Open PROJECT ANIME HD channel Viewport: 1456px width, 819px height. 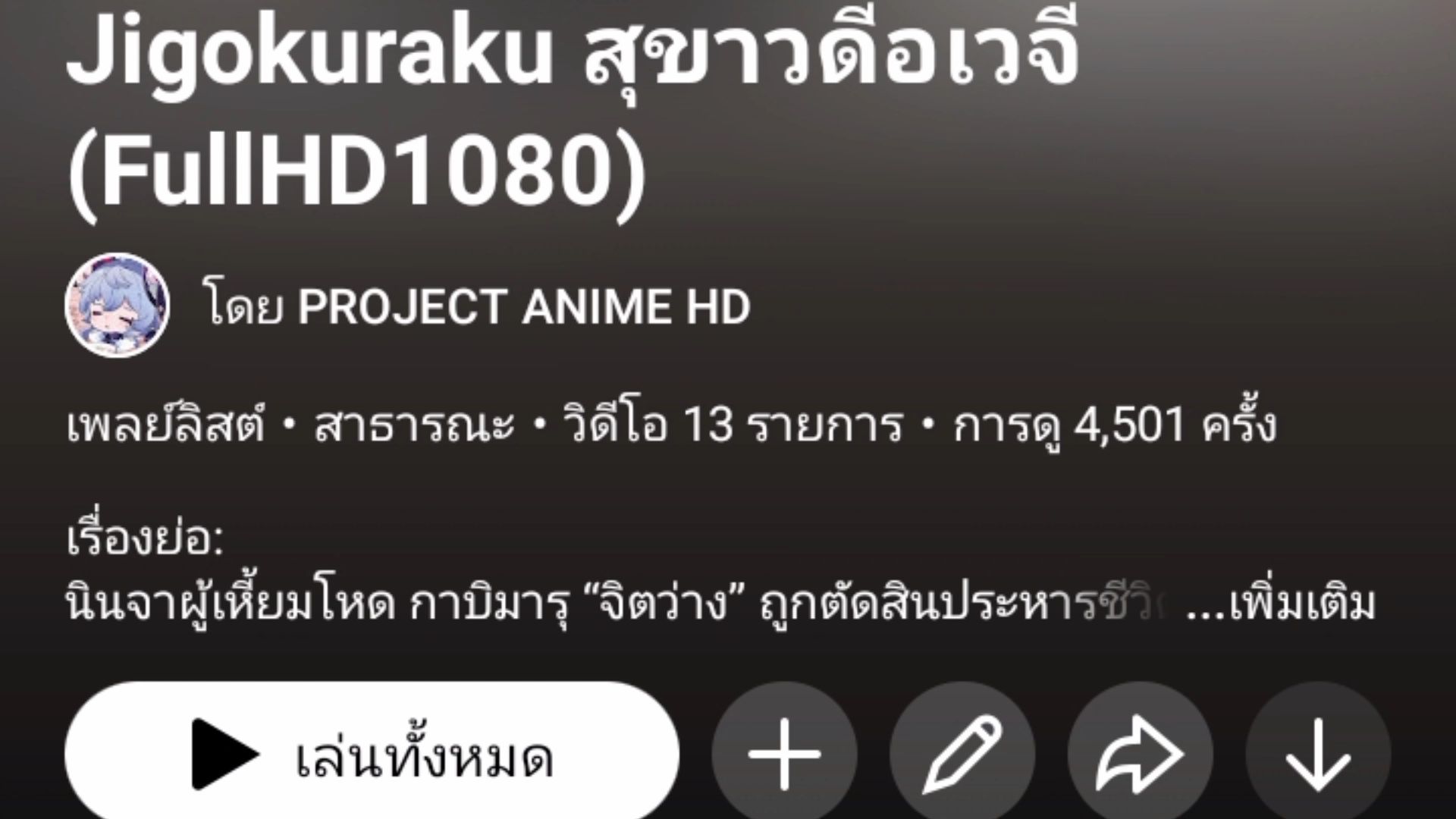pos(523,307)
